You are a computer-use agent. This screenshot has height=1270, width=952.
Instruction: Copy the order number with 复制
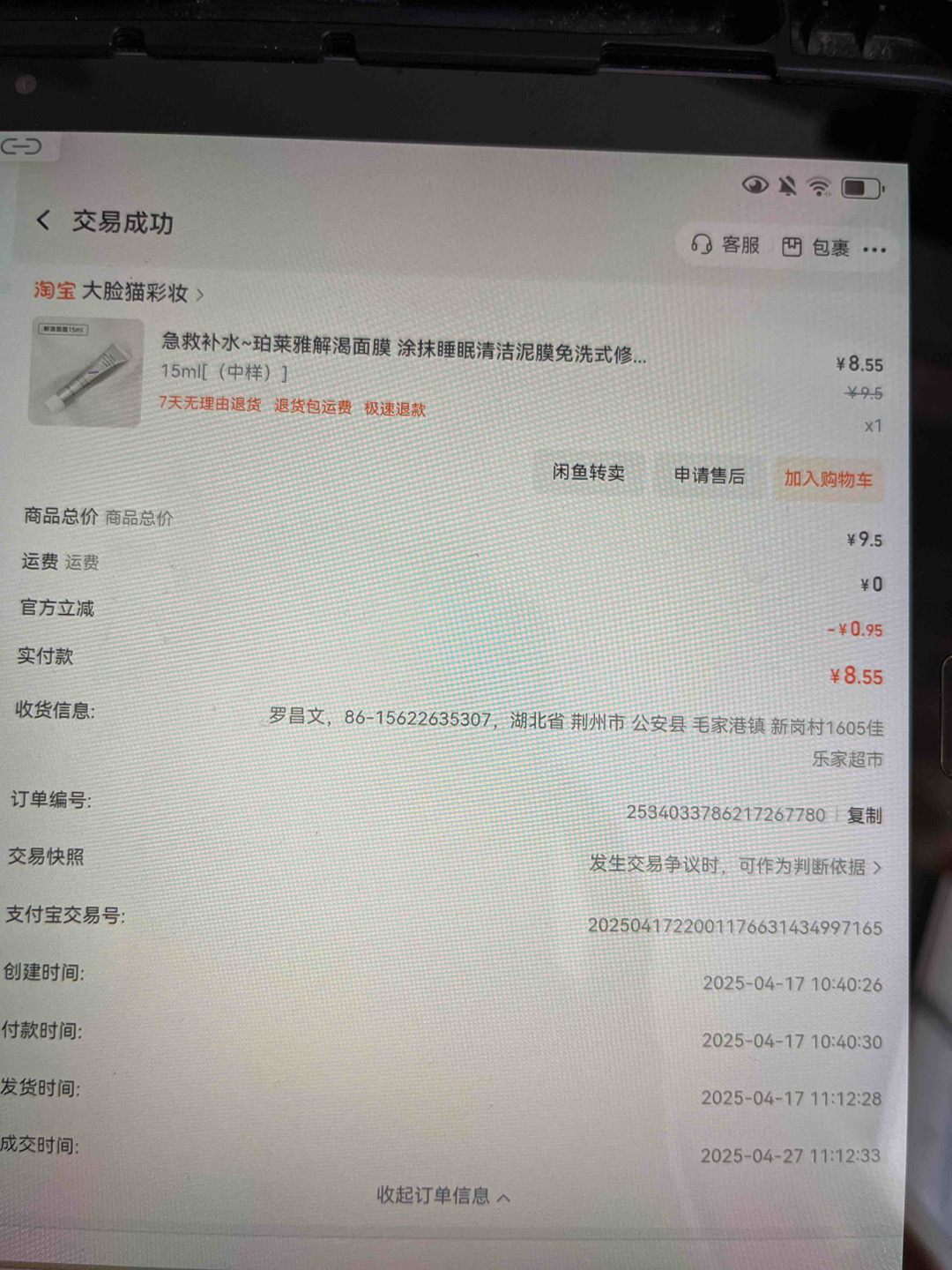tap(864, 815)
